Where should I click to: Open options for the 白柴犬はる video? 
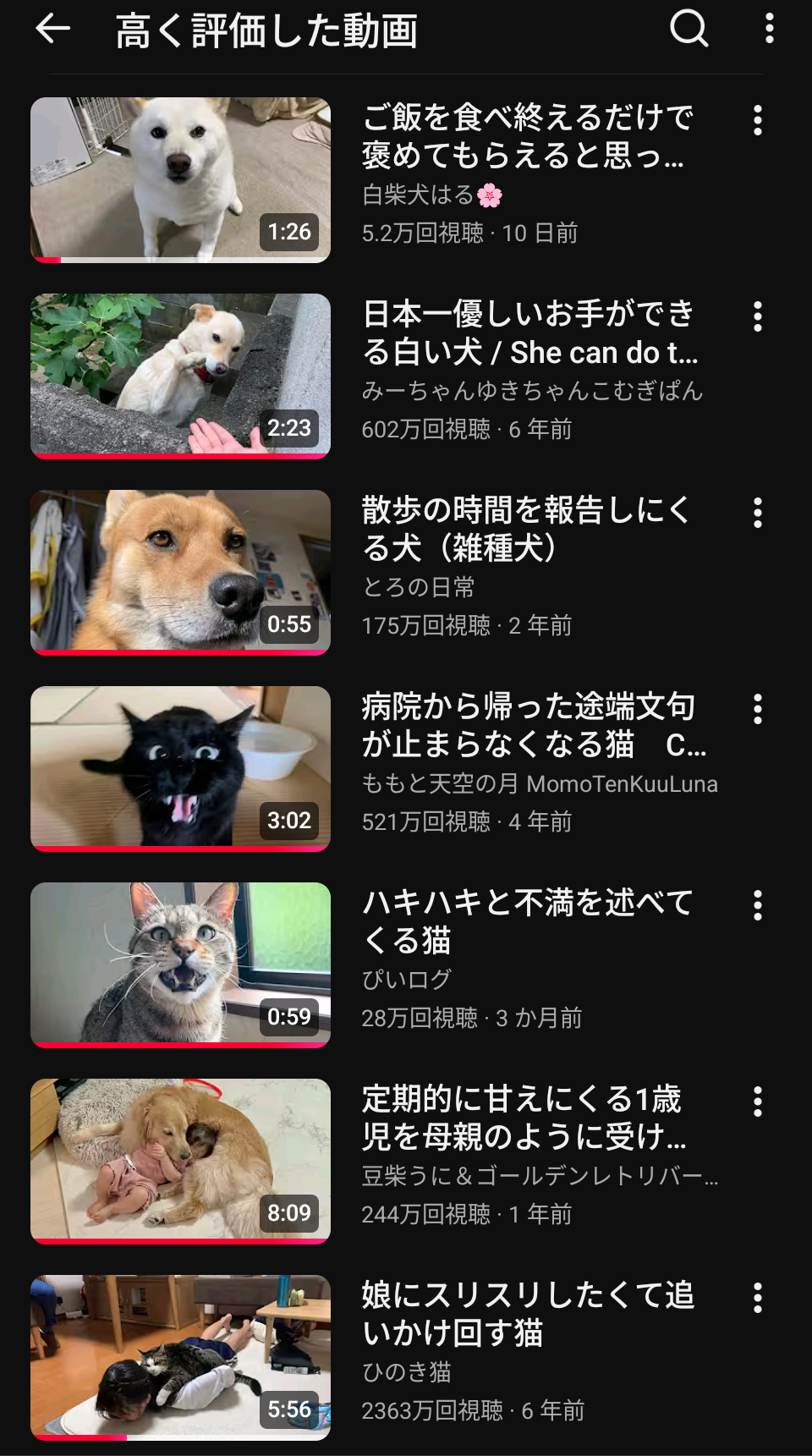click(x=758, y=120)
